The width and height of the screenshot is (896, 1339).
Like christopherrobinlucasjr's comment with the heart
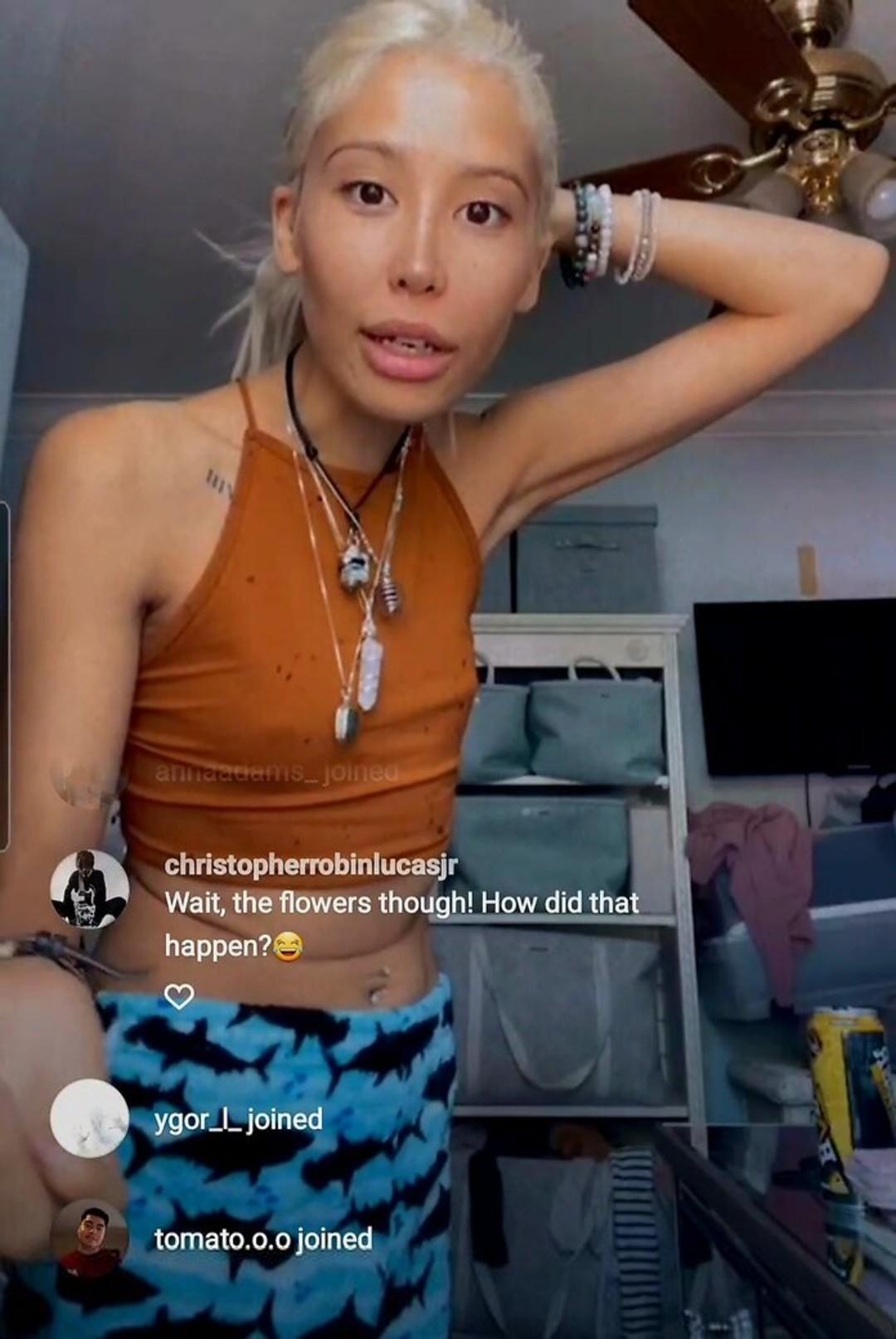tap(179, 996)
